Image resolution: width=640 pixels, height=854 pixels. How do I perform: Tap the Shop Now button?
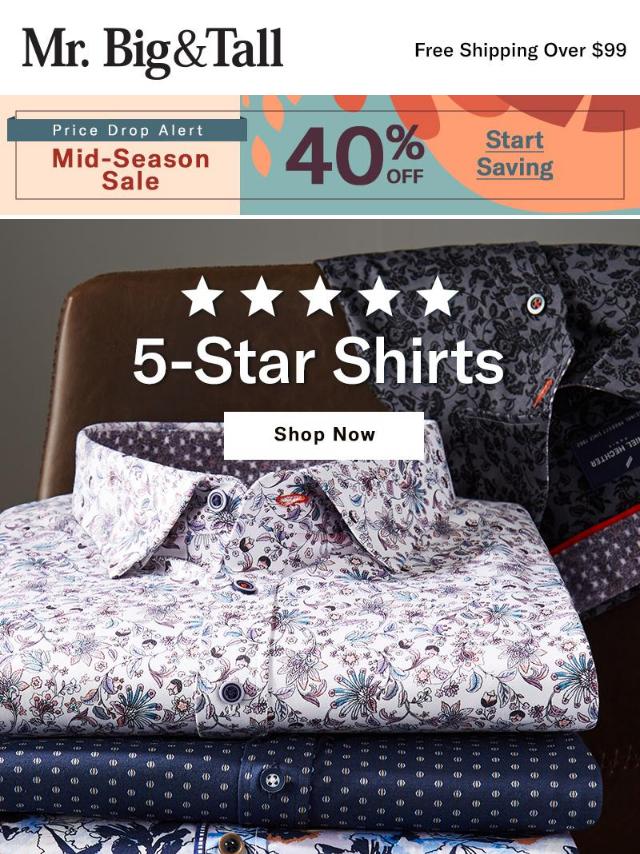pyautogui.click(x=324, y=435)
